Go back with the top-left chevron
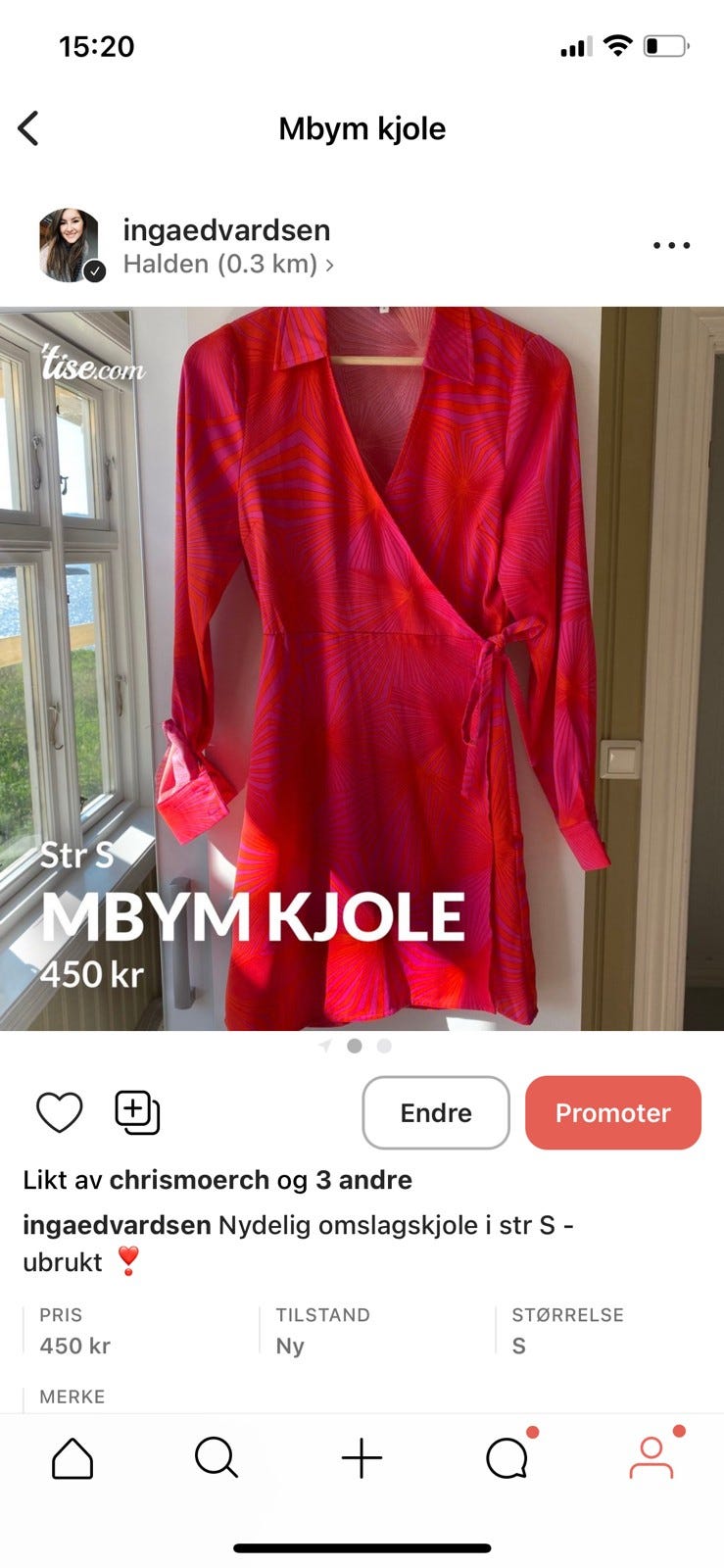Viewport: 724px width, 1568px height. tap(29, 127)
